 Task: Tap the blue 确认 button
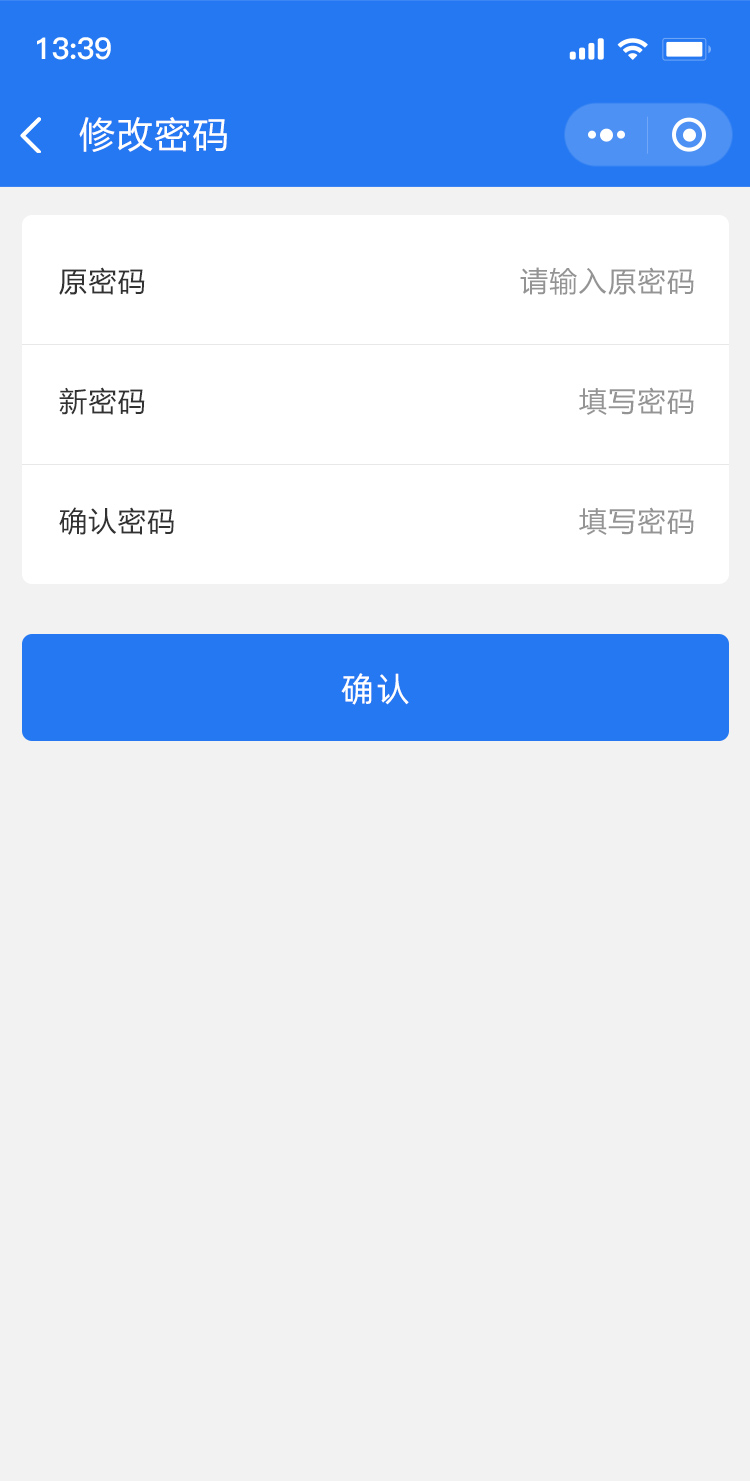pos(375,688)
